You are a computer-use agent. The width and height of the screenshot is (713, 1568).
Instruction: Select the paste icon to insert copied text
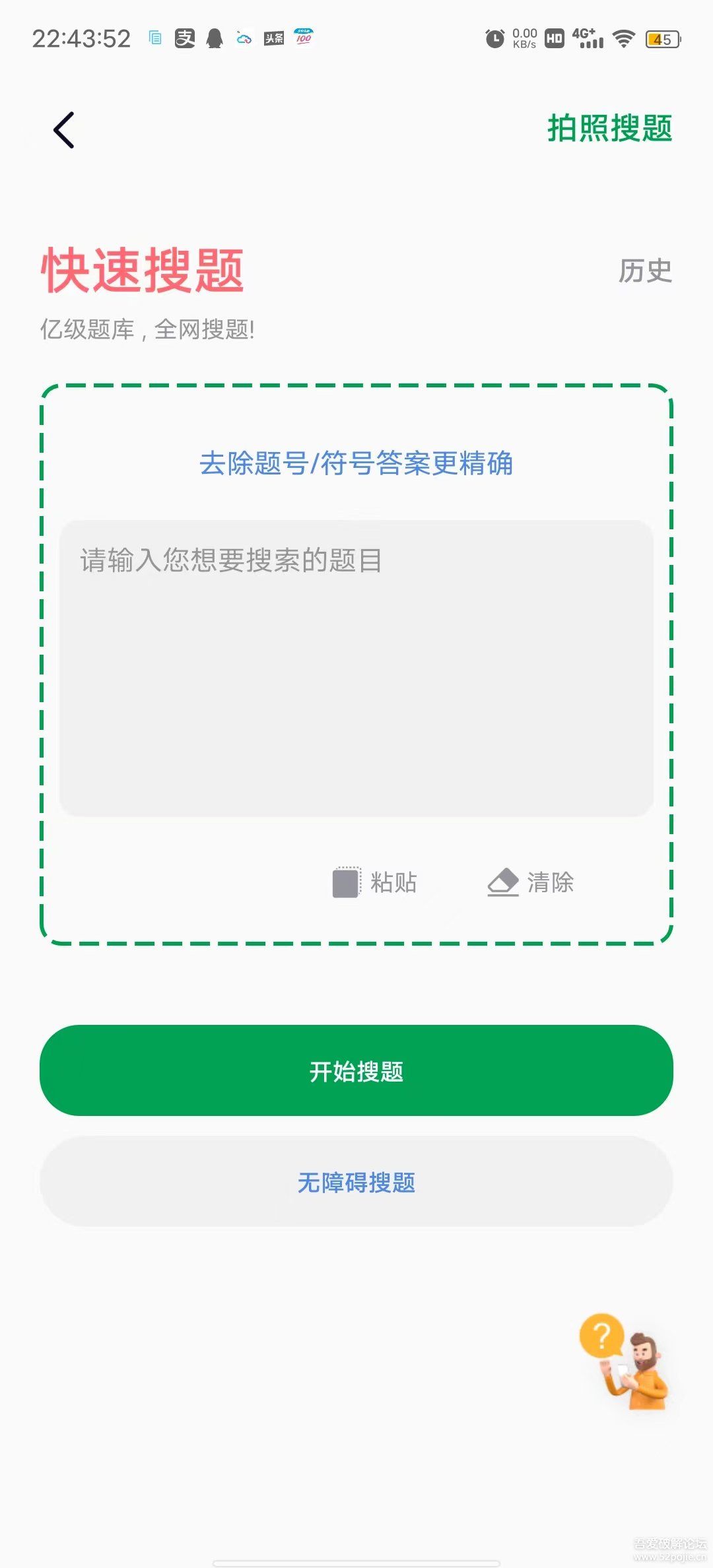(x=346, y=882)
